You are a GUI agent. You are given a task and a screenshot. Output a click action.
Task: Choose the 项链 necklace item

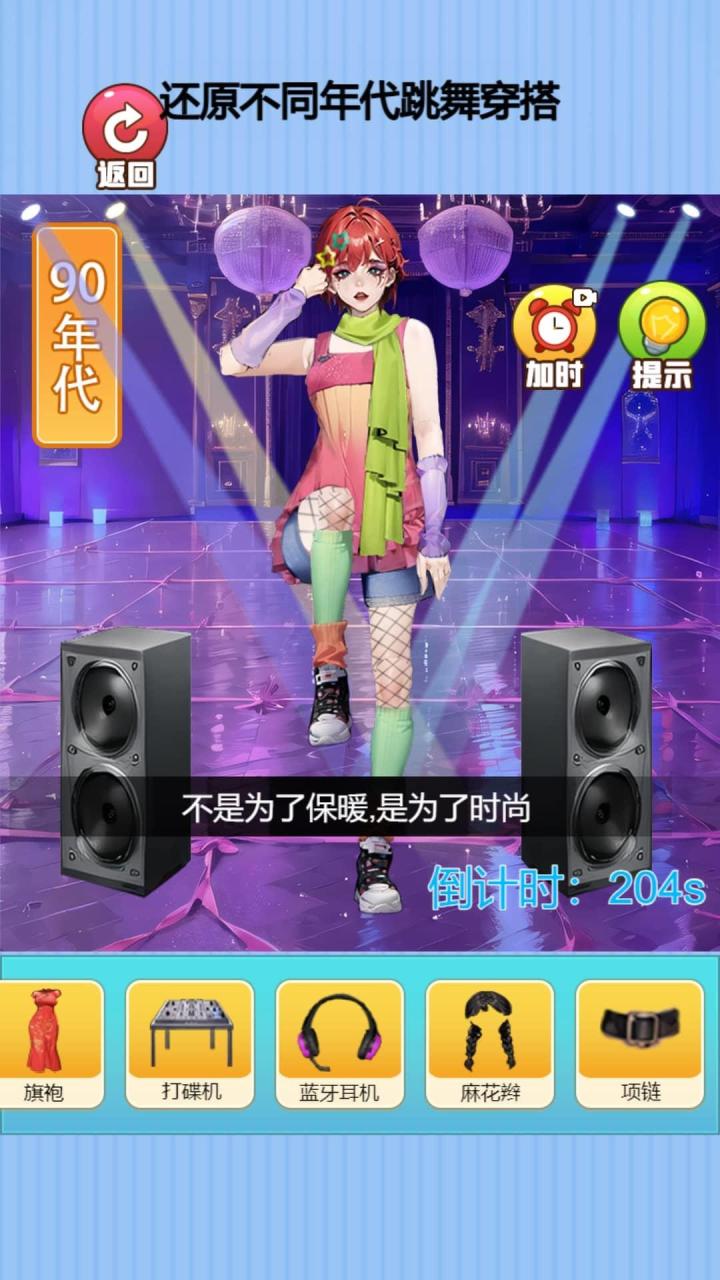[x=640, y=1043]
